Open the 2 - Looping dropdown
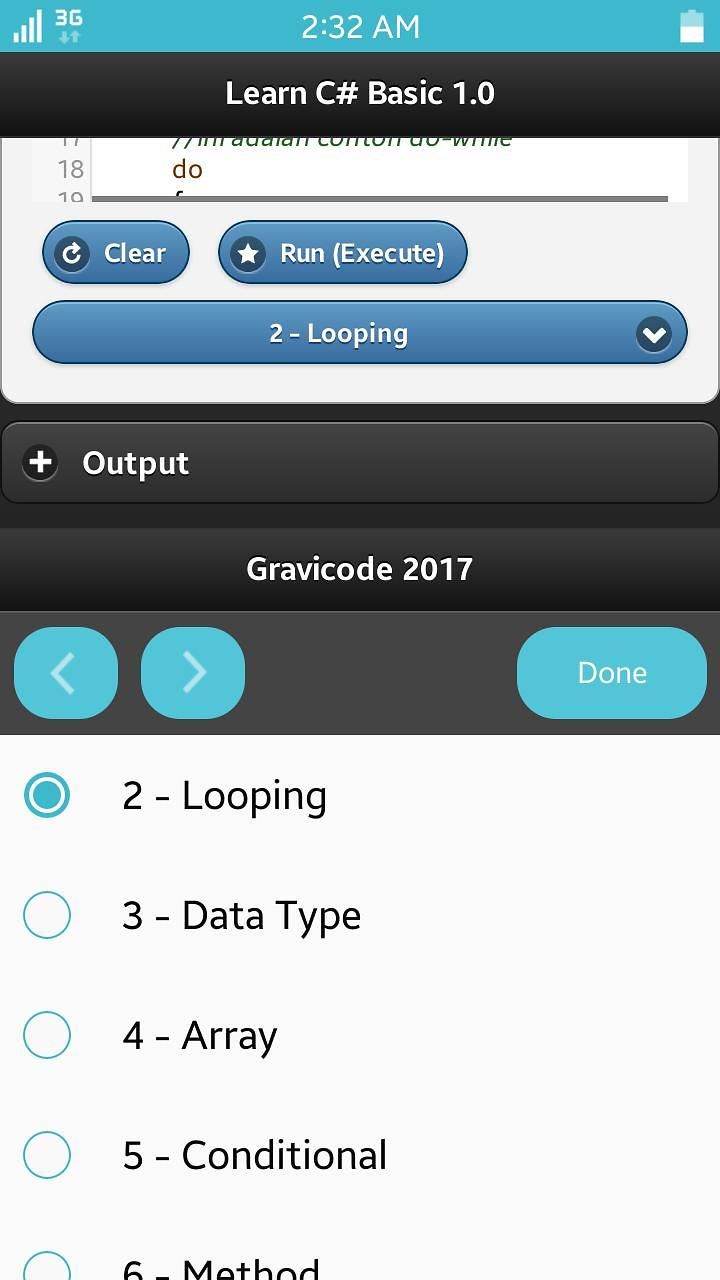Screen dimensions: 720x1280 pyautogui.click(x=359, y=333)
